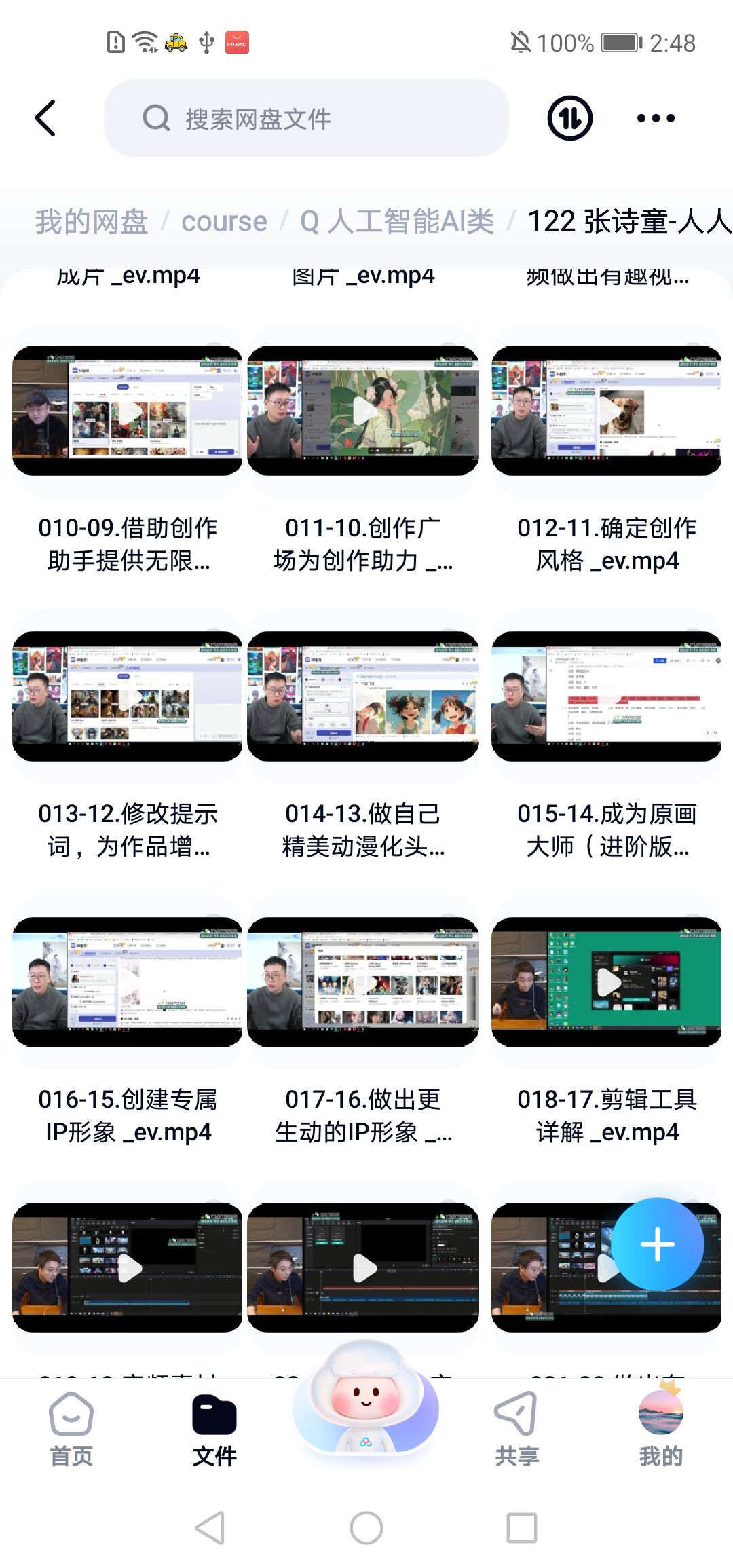
Task: Tap the blue plus upload button
Action: coord(657,1244)
